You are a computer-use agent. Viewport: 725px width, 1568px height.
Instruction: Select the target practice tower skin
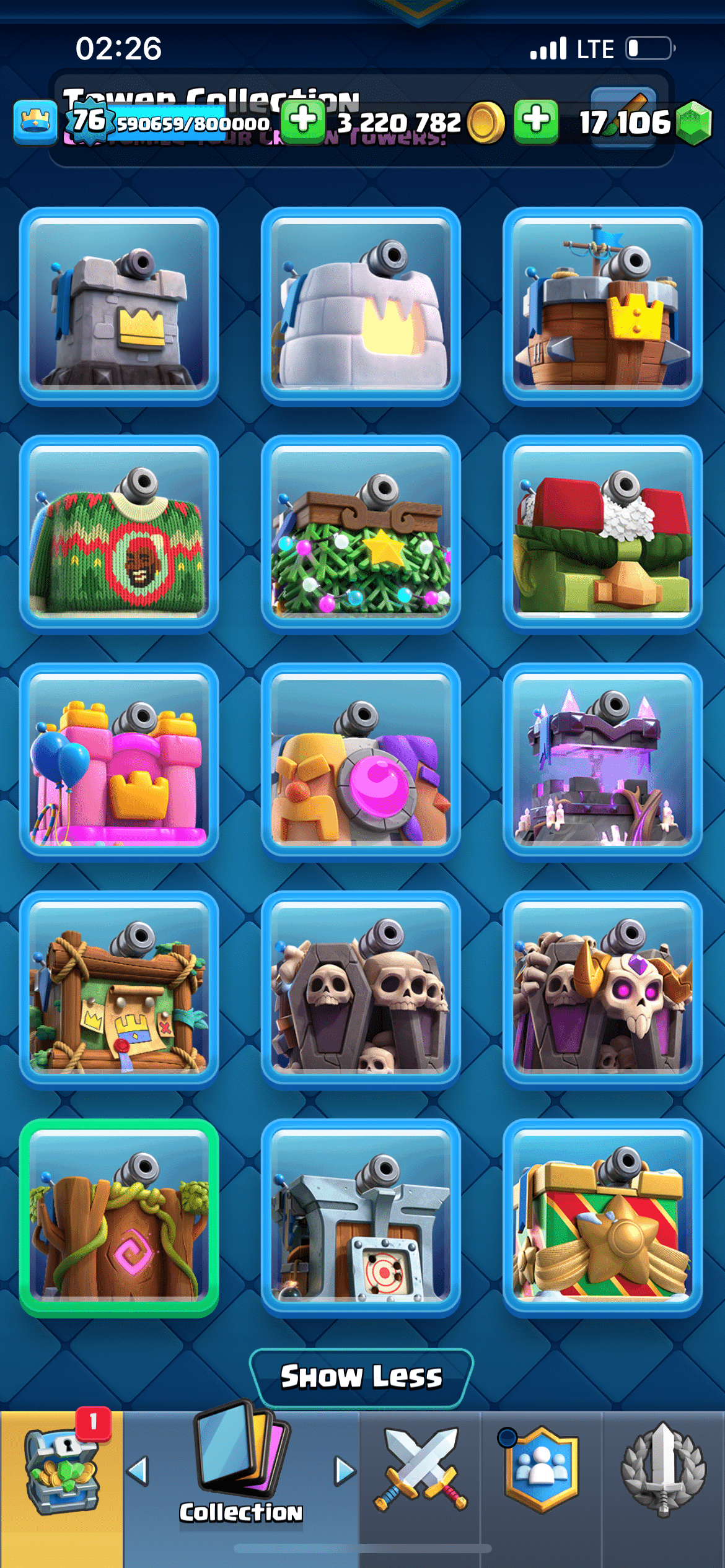pos(361,1217)
